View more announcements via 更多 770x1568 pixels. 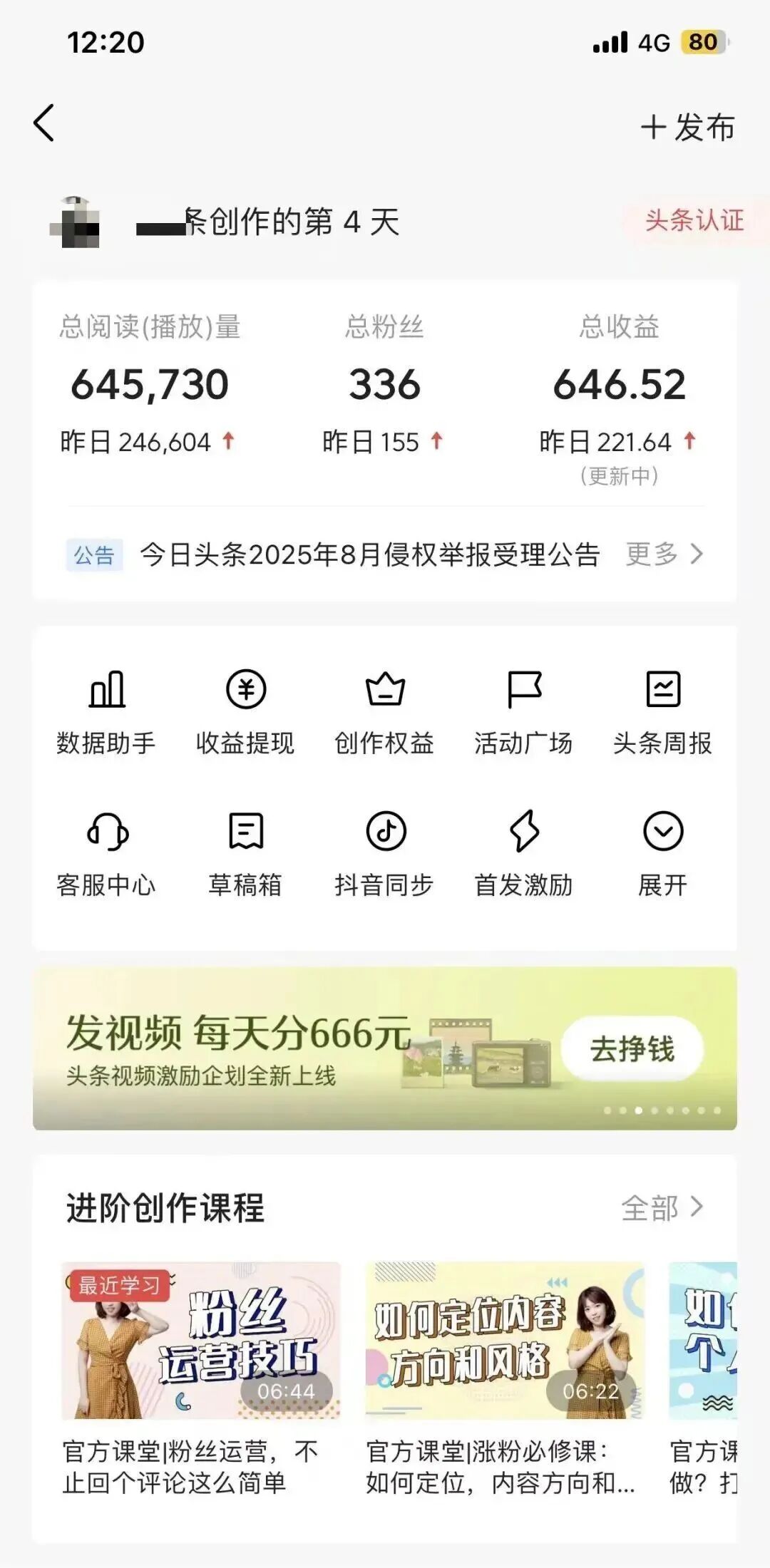pyautogui.click(x=664, y=554)
